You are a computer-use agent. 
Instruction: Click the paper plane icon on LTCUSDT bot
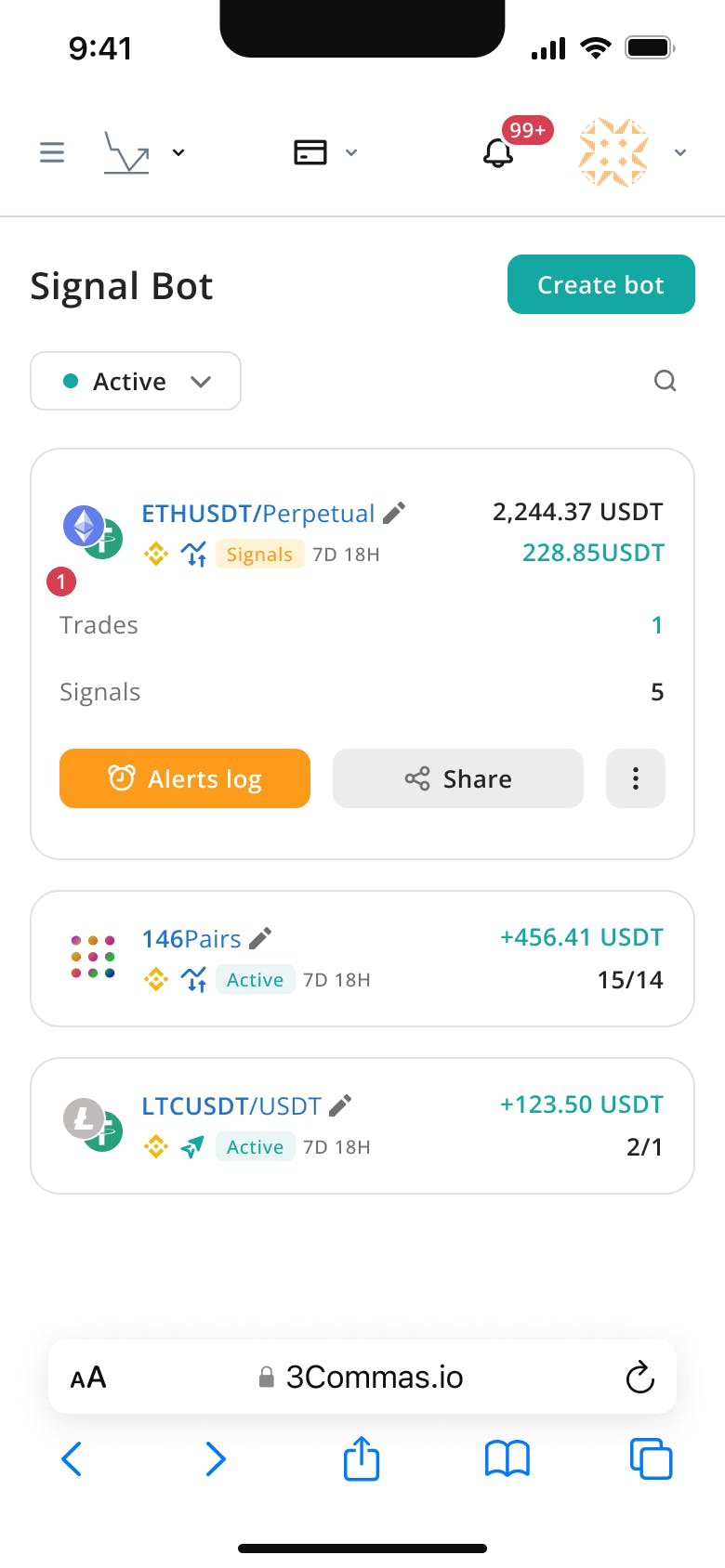tap(192, 1146)
